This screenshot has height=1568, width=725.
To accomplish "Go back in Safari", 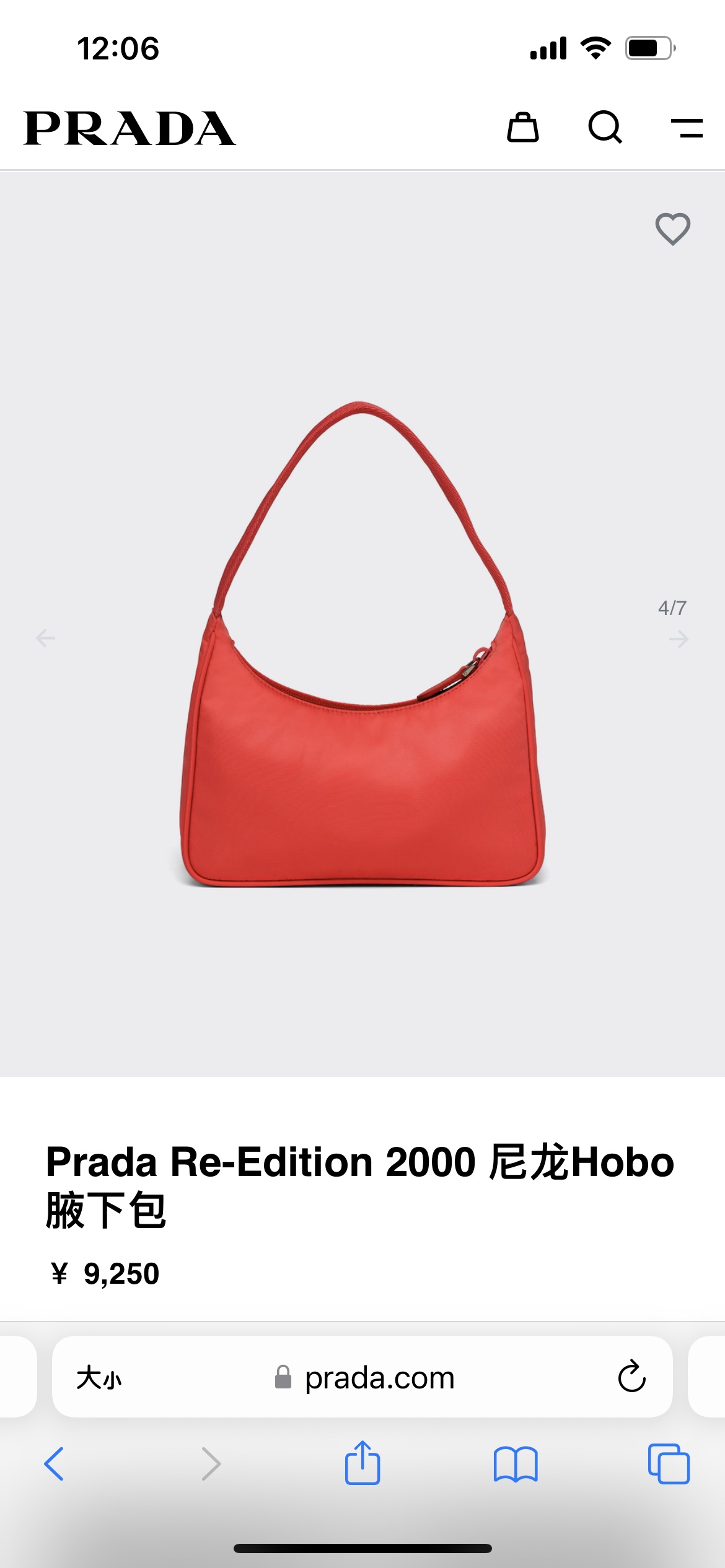I will pos(54,1464).
